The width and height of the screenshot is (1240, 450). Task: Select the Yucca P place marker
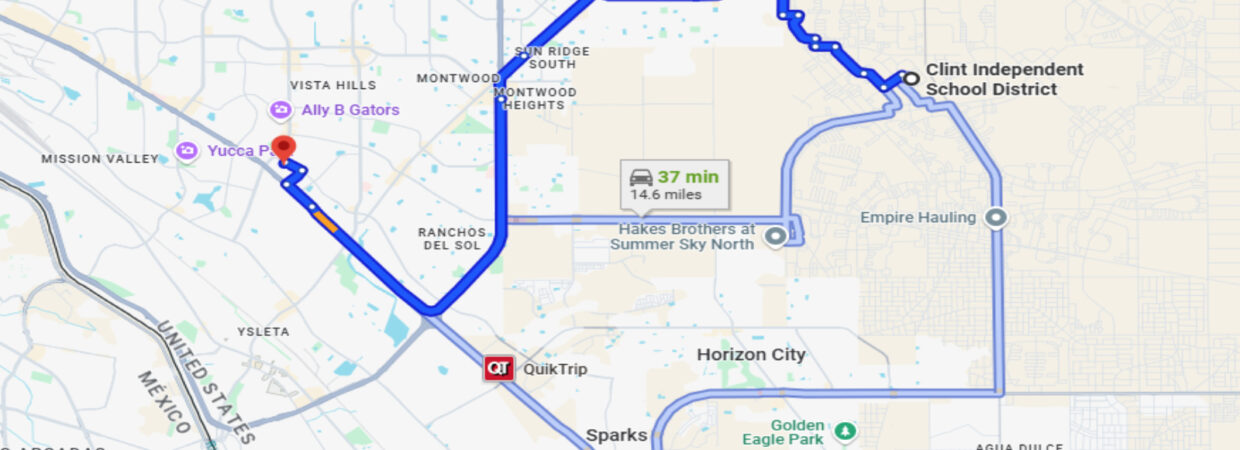coord(187,151)
